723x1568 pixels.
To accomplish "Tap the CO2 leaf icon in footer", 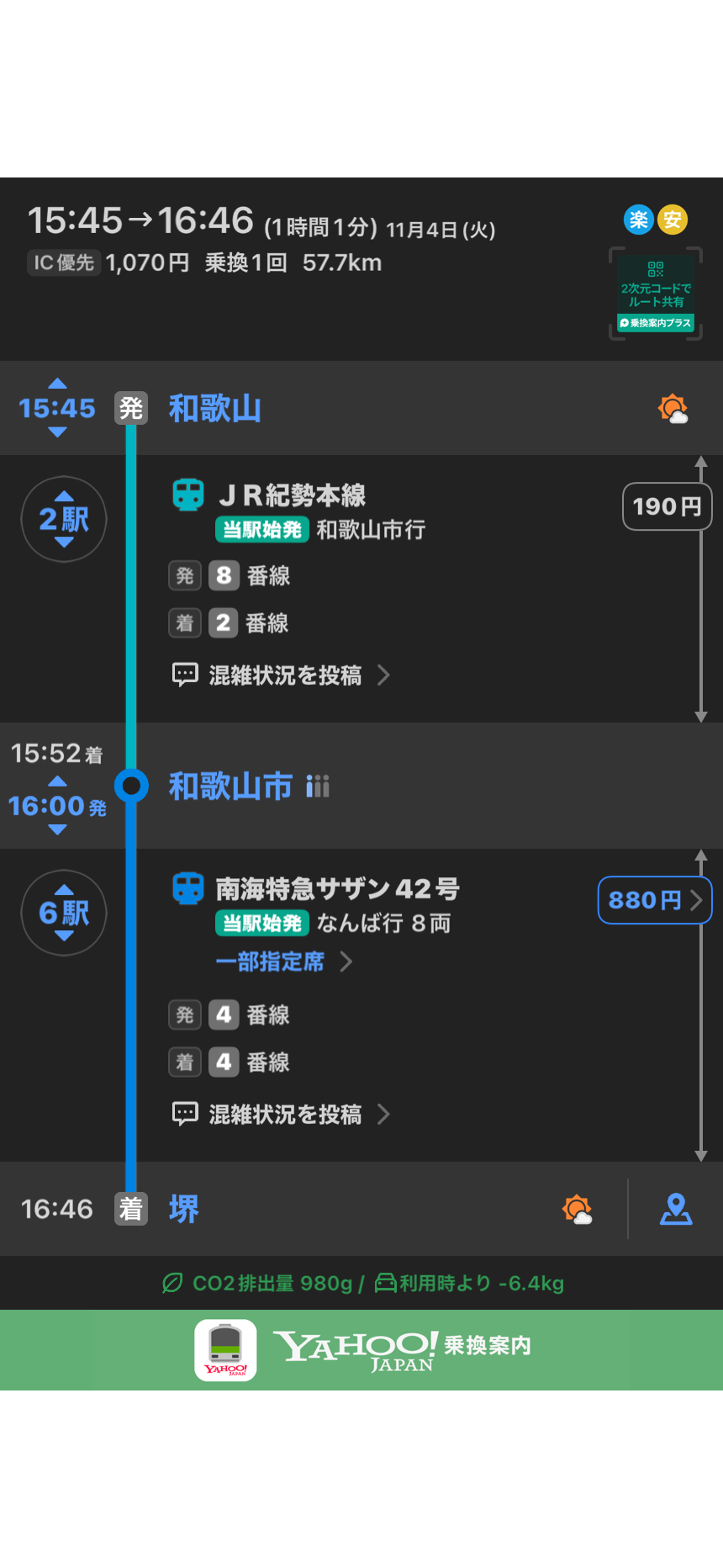I will (x=172, y=1283).
